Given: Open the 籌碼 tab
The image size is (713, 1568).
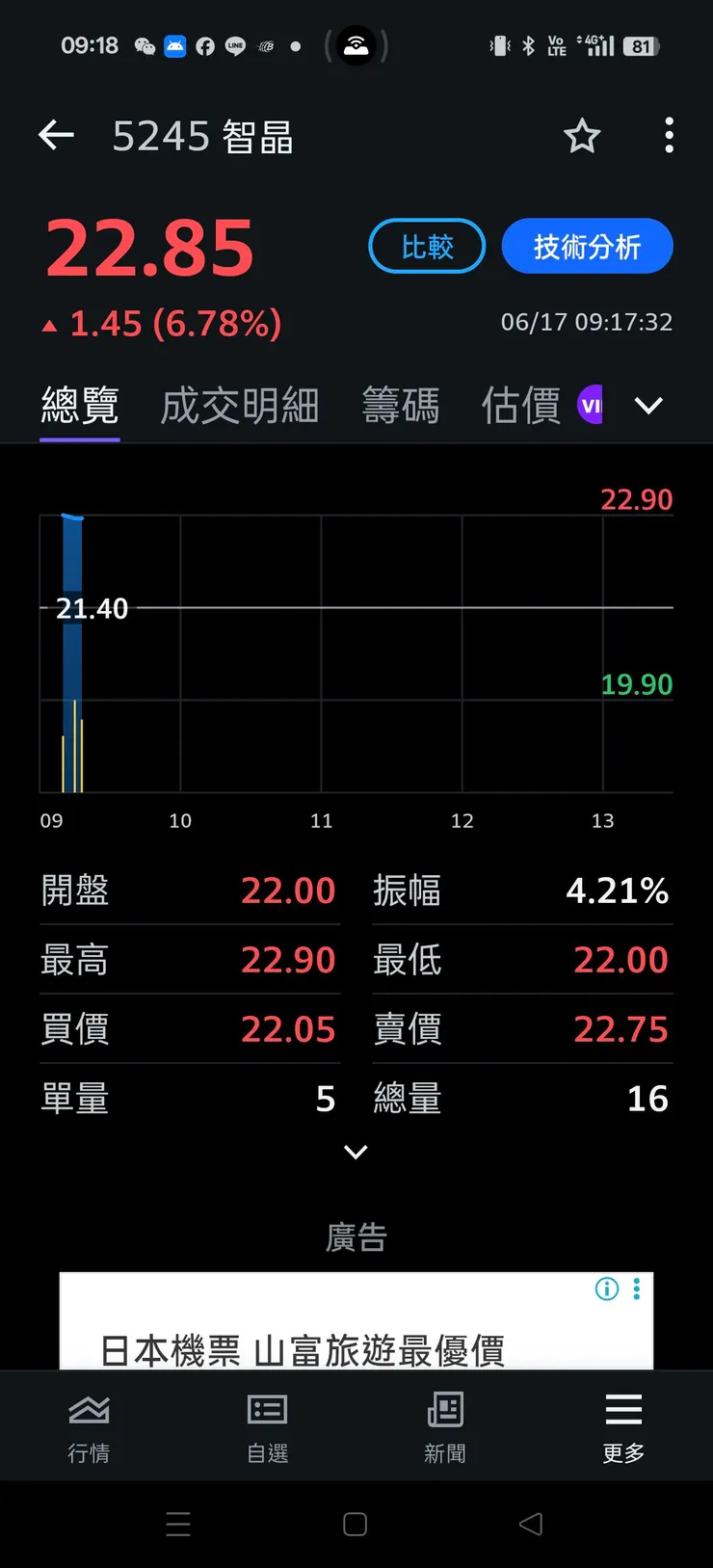Looking at the screenshot, I should 402,405.
